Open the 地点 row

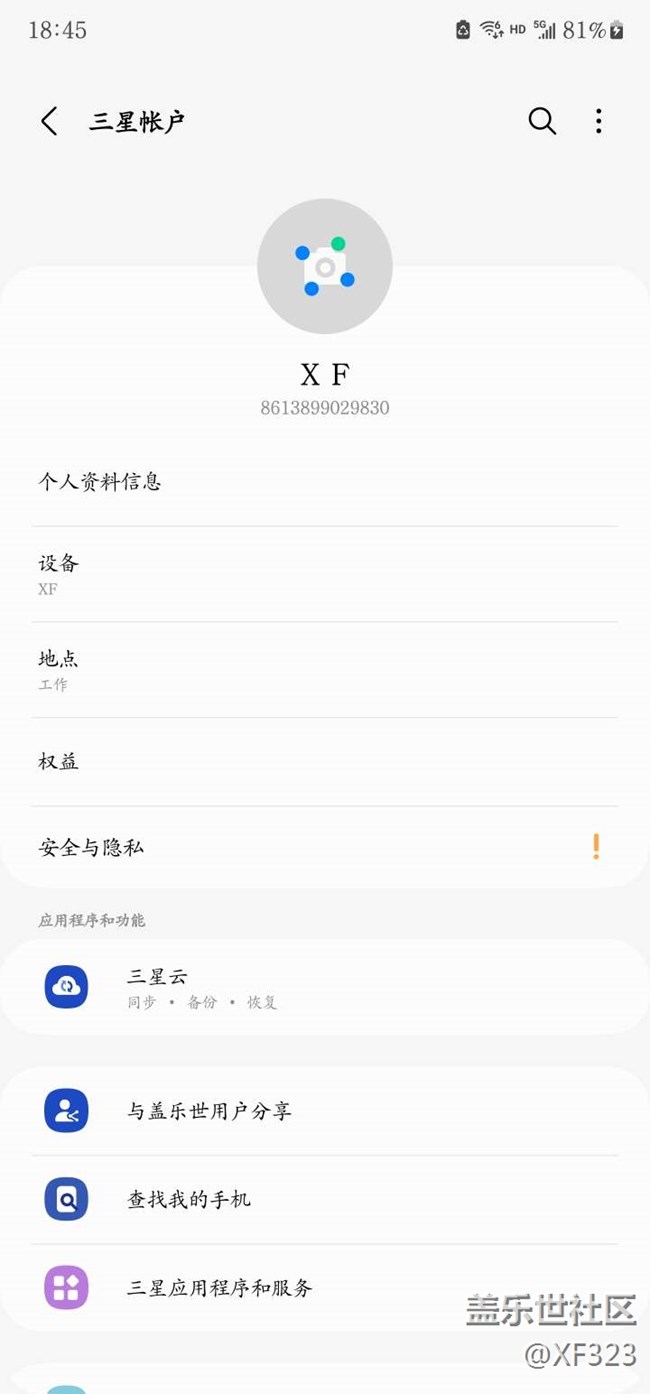tap(324, 670)
